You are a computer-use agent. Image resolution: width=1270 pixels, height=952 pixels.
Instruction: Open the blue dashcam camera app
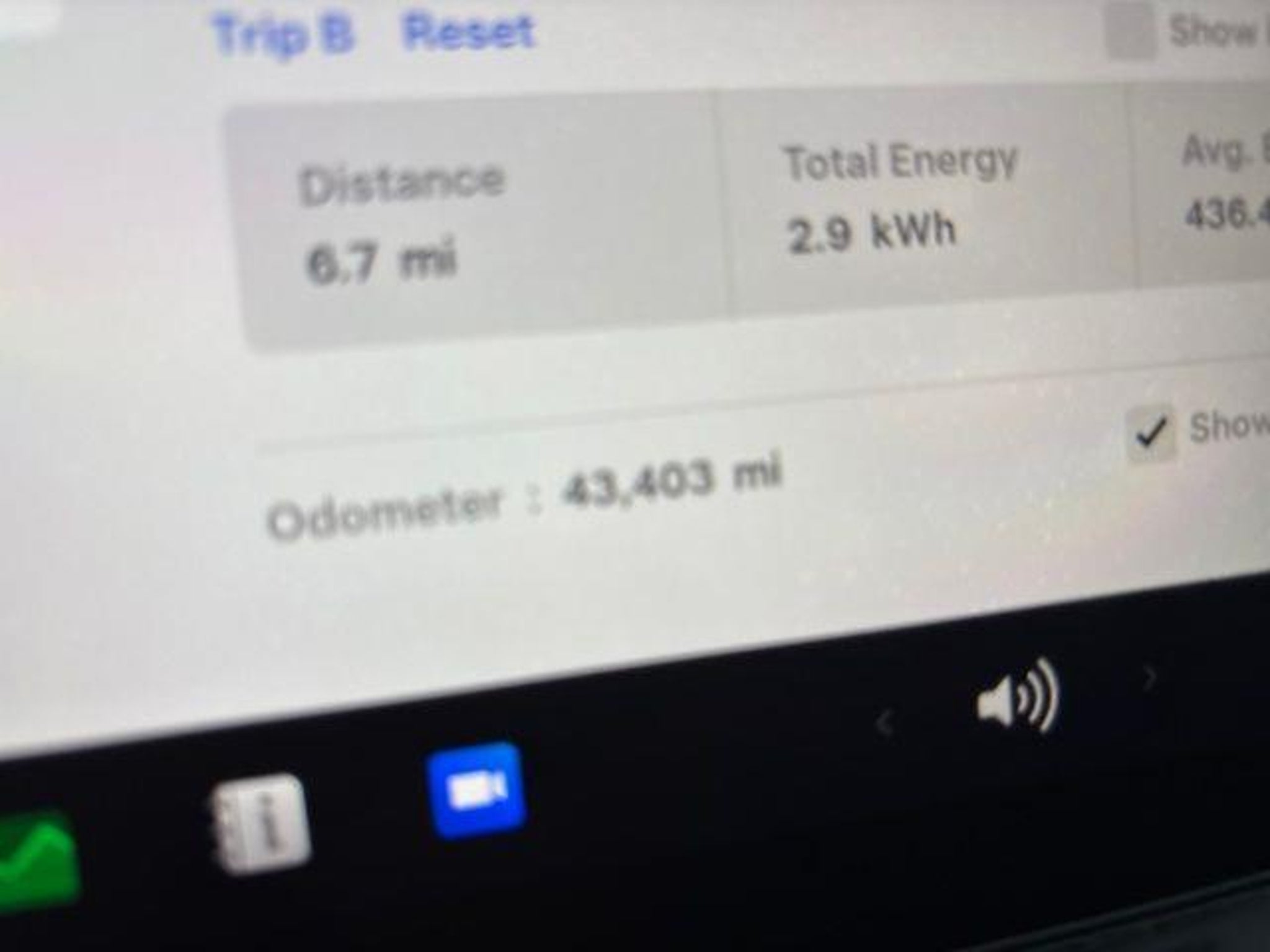coord(476,790)
